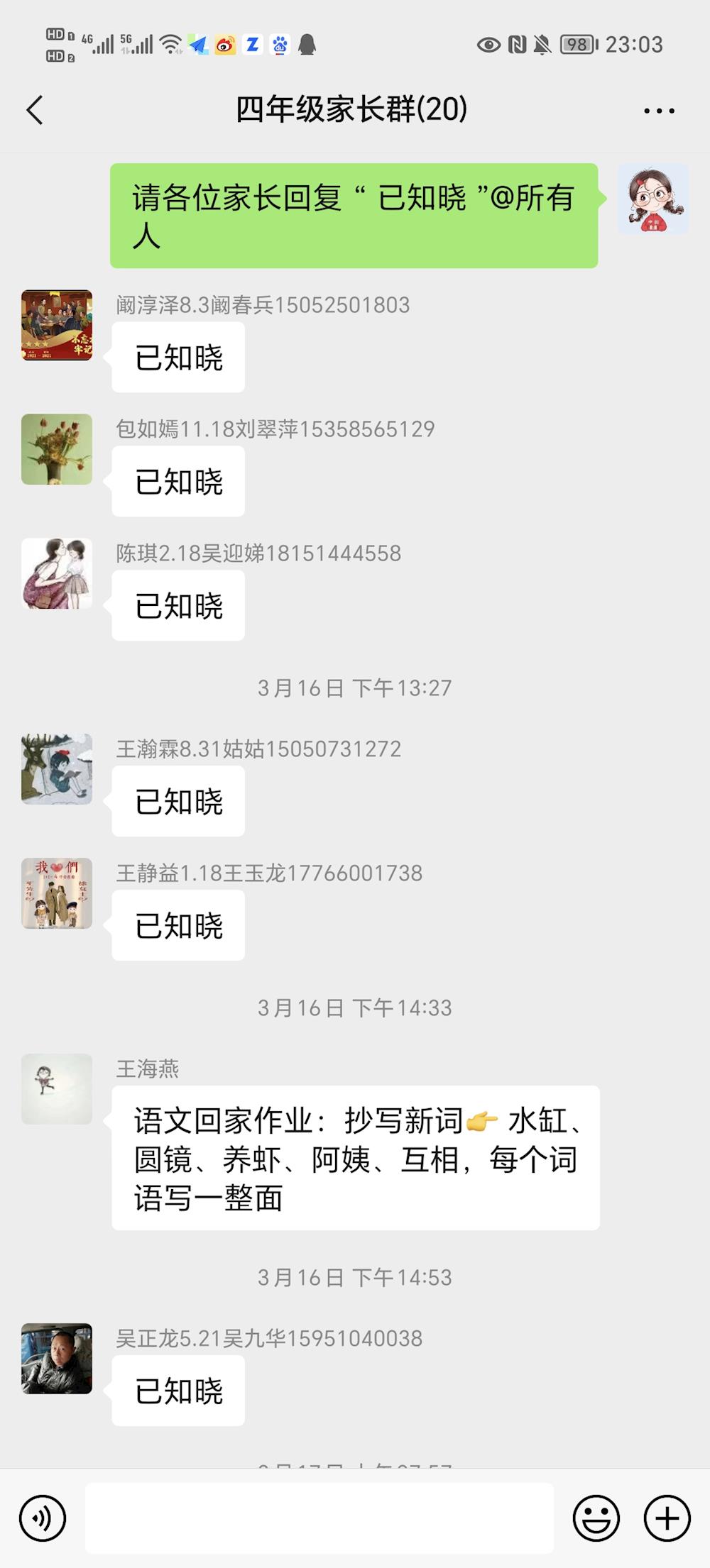Viewport: 710px width, 1568px height.
Task: View 王海燕's profile avatar
Action: click(57, 1089)
